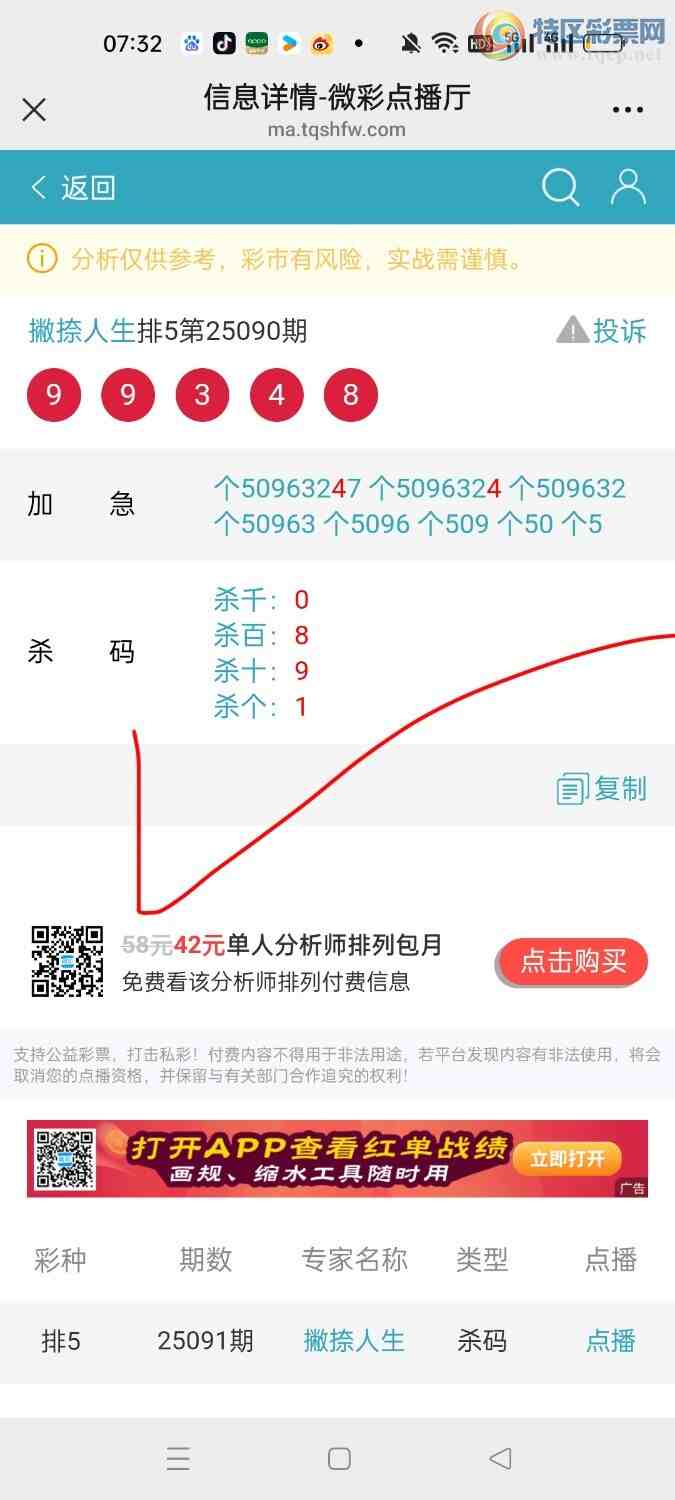Copy the content with 复制

click(602, 789)
